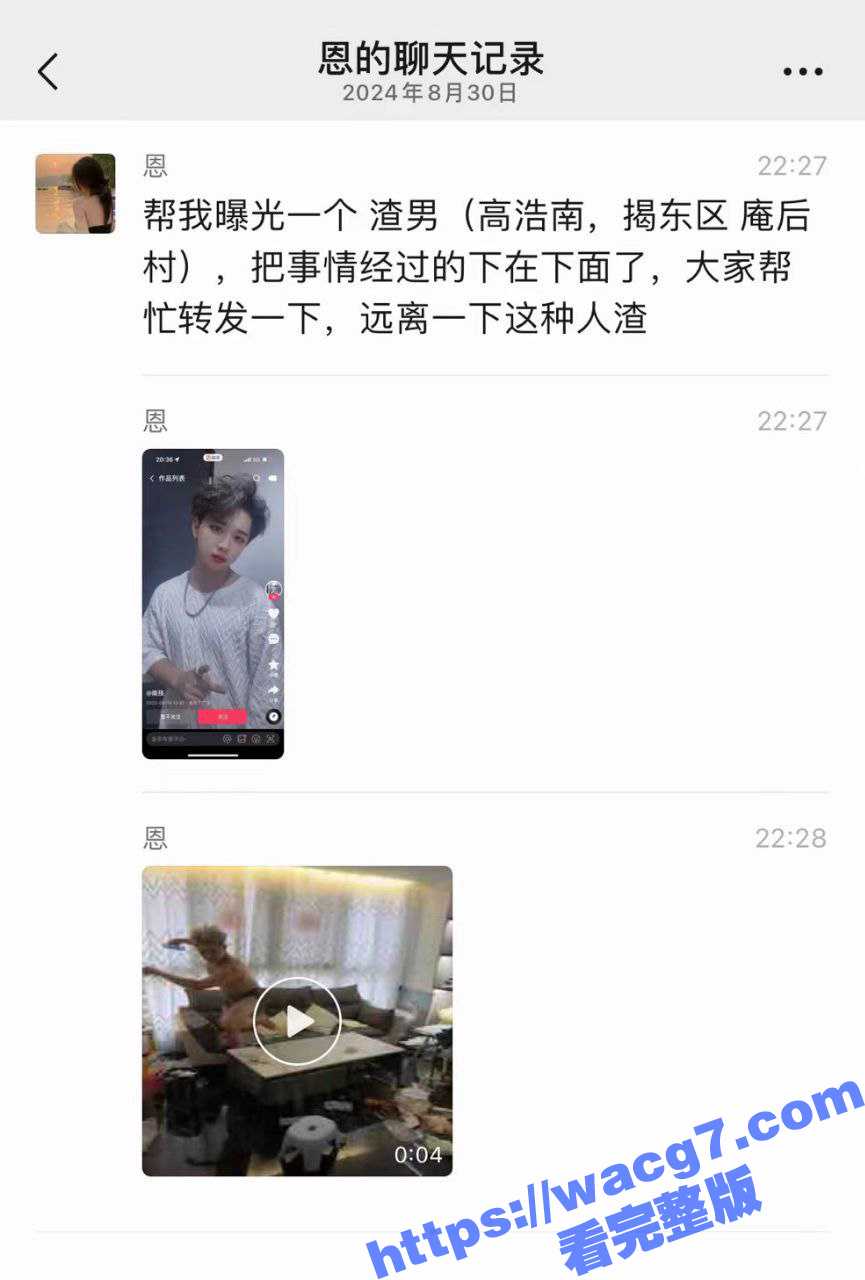865x1280 pixels.
Task: Tap the heart like icon in the Douyin screenshot
Action: [272, 614]
